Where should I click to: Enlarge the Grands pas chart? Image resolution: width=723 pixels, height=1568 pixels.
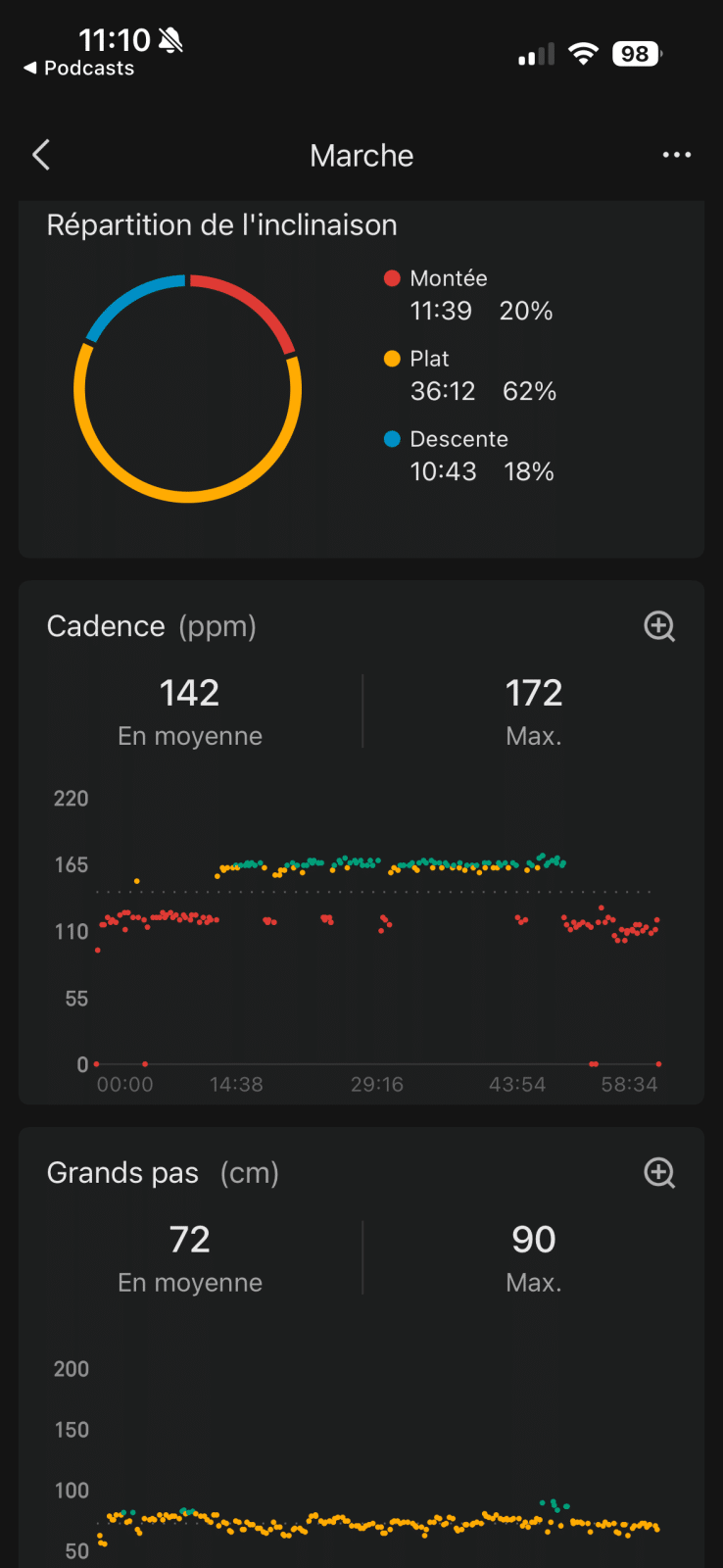coord(659,1173)
